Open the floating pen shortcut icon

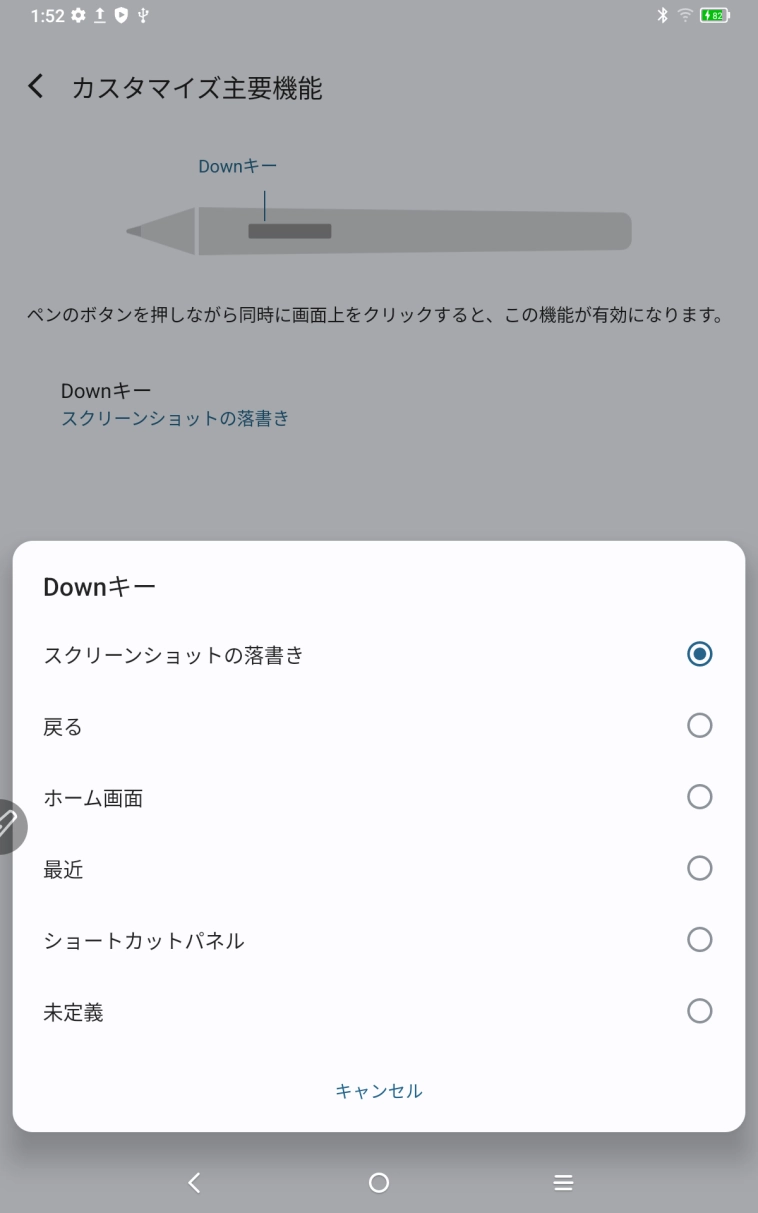(10, 826)
